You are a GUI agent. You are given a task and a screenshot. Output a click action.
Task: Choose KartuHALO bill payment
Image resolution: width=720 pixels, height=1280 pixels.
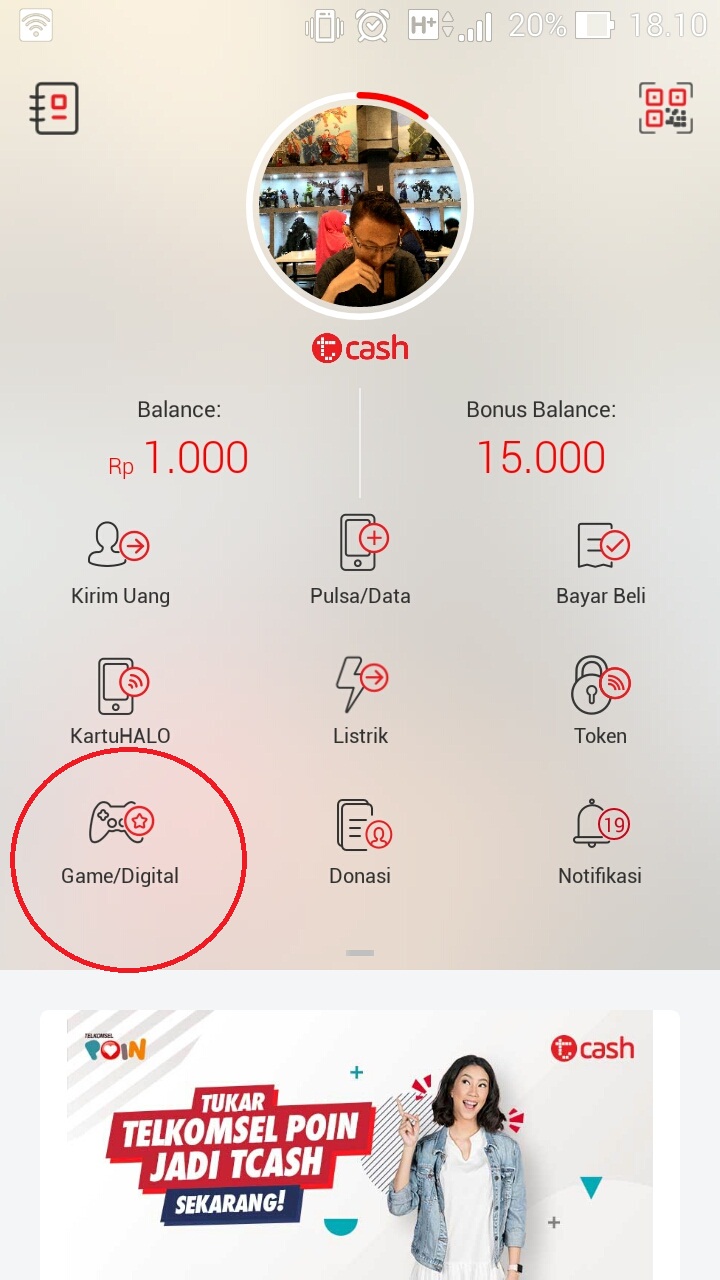[x=120, y=702]
